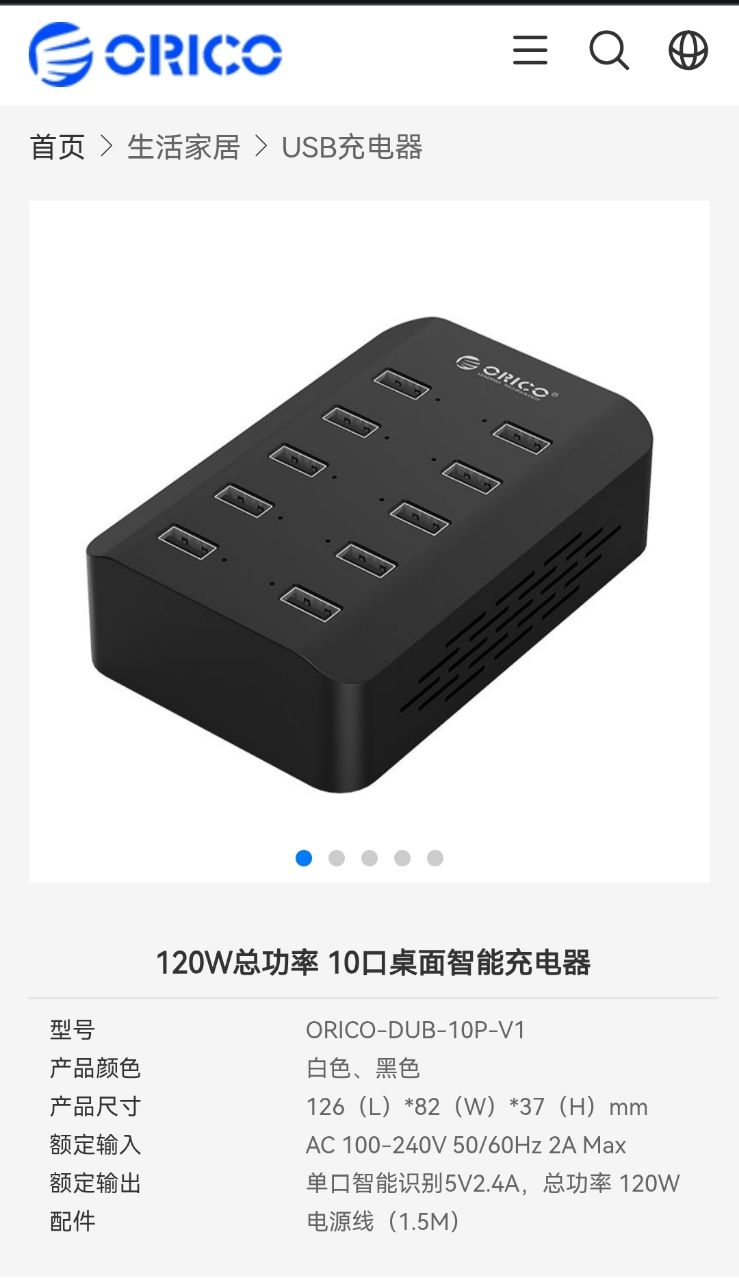Image resolution: width=739 pixels, height=1280 pixels.
Task: Open the language globe icon
Action: (x=688, y=50)
